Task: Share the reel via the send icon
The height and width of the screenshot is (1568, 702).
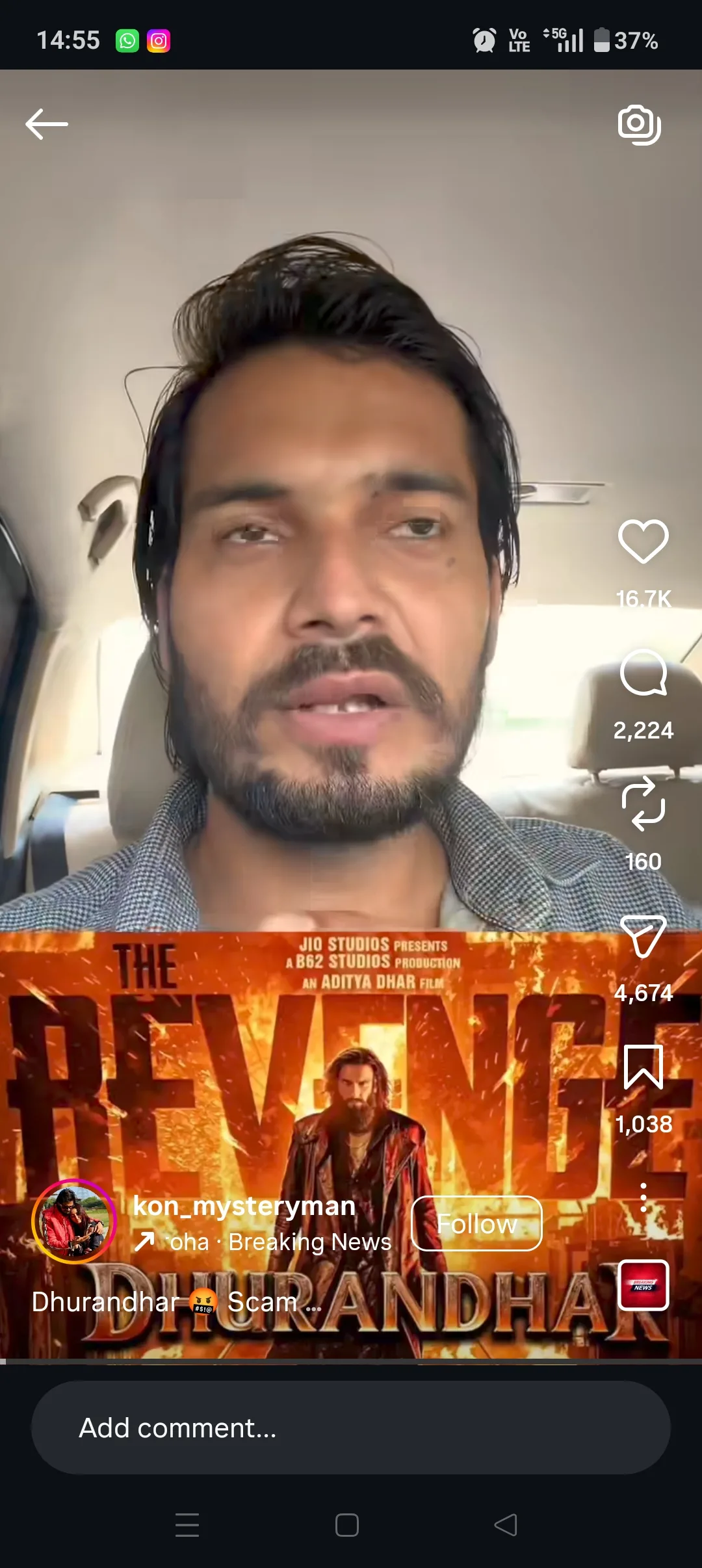Action: 643,935
